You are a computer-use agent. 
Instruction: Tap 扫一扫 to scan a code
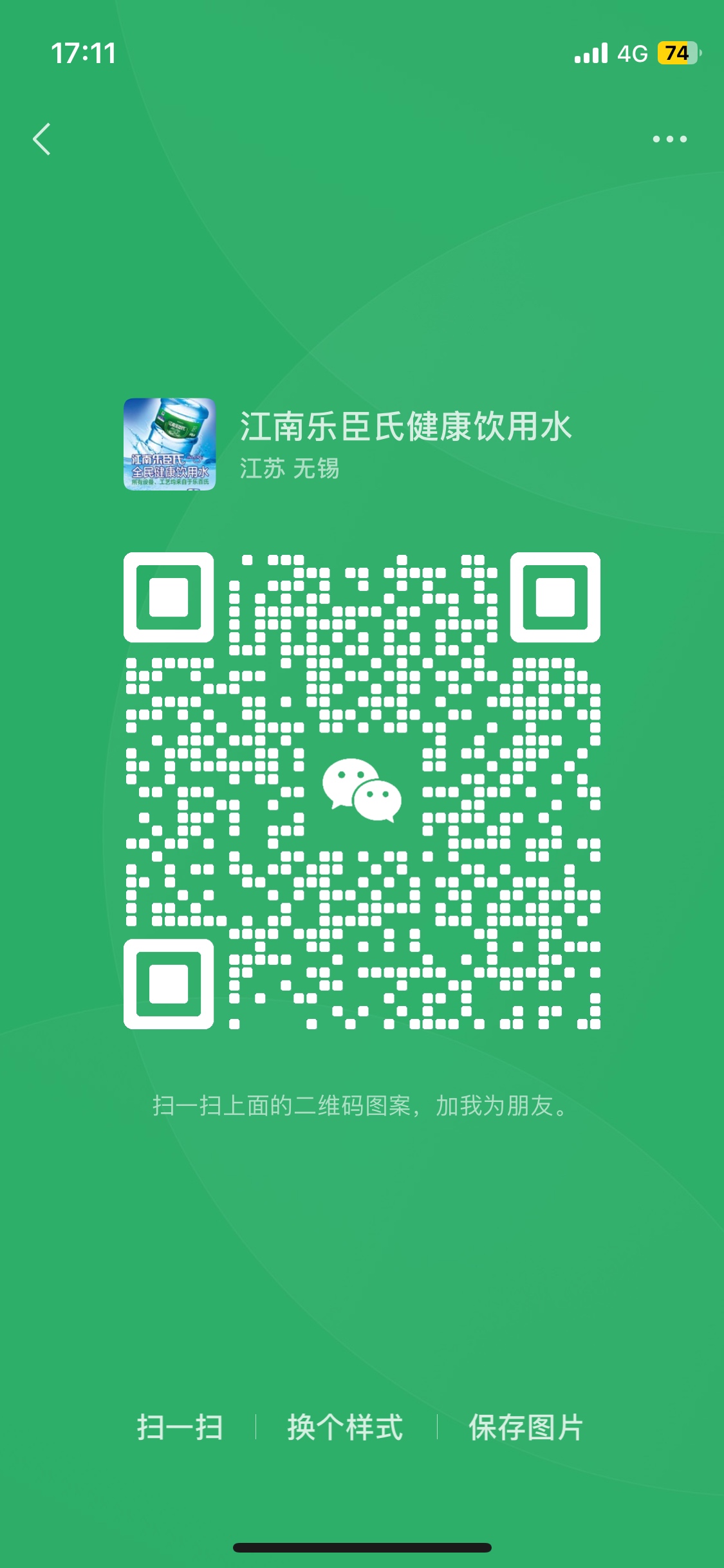[x=180, y=1427]
